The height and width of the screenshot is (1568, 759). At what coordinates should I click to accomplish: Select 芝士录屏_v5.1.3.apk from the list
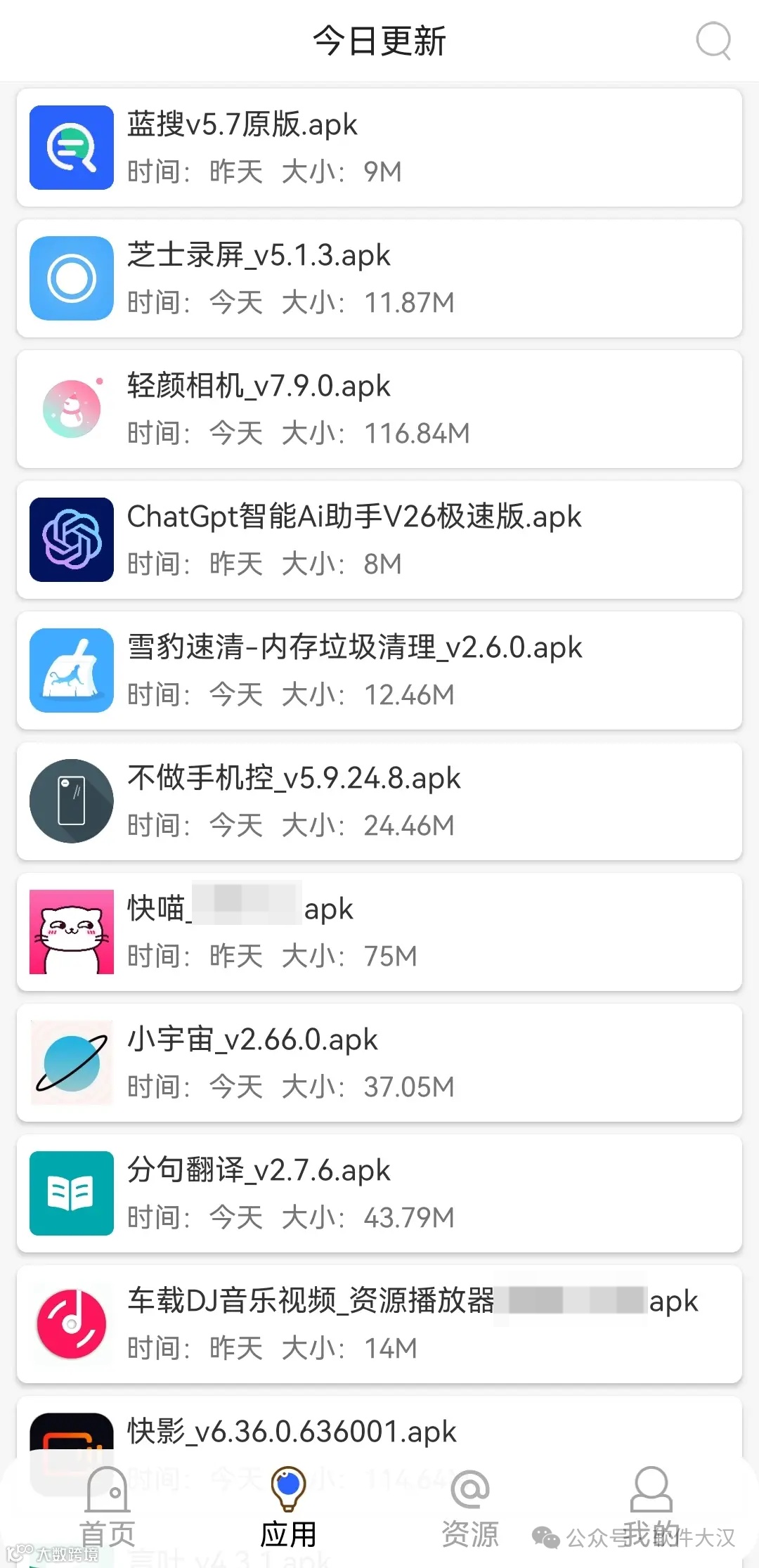point(379,278)
